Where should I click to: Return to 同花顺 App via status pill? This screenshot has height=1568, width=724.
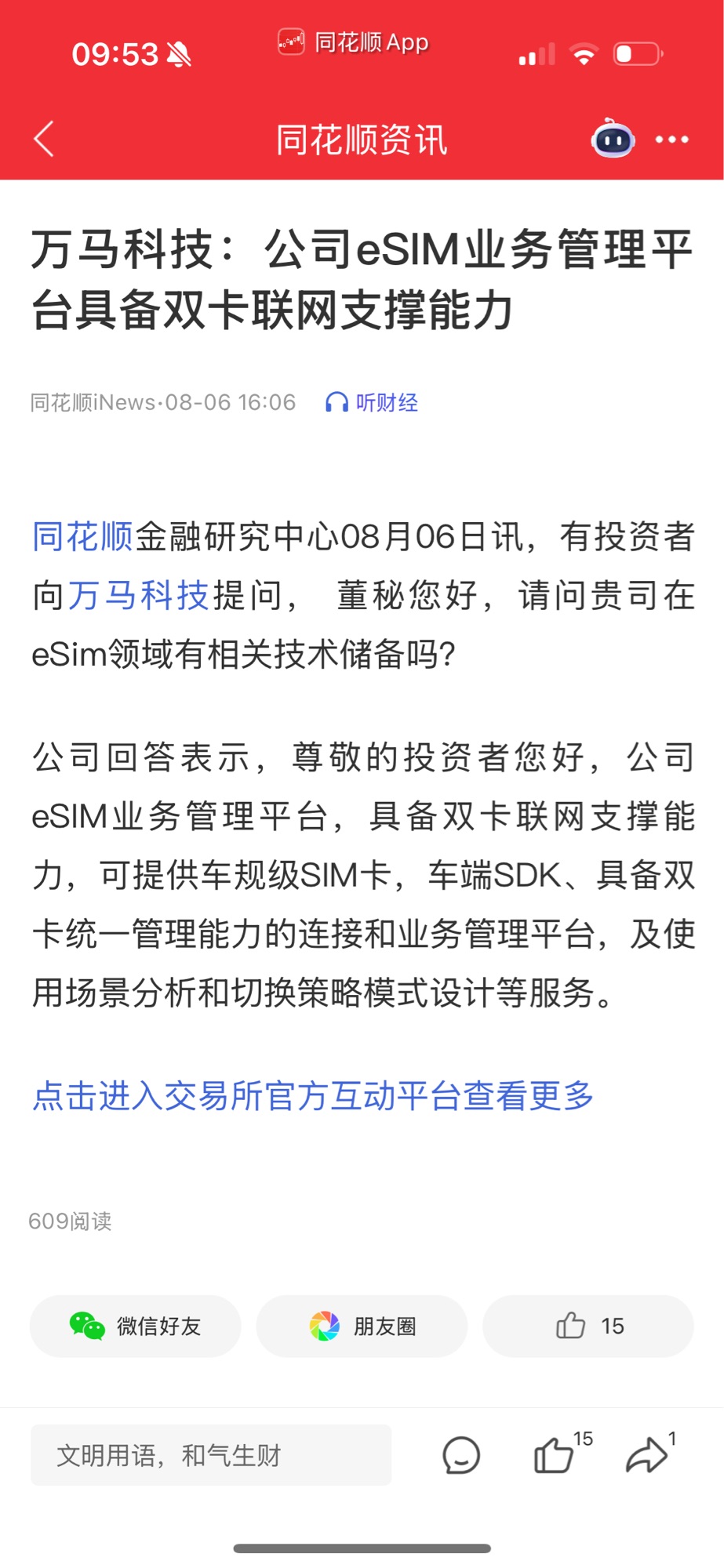354,42
